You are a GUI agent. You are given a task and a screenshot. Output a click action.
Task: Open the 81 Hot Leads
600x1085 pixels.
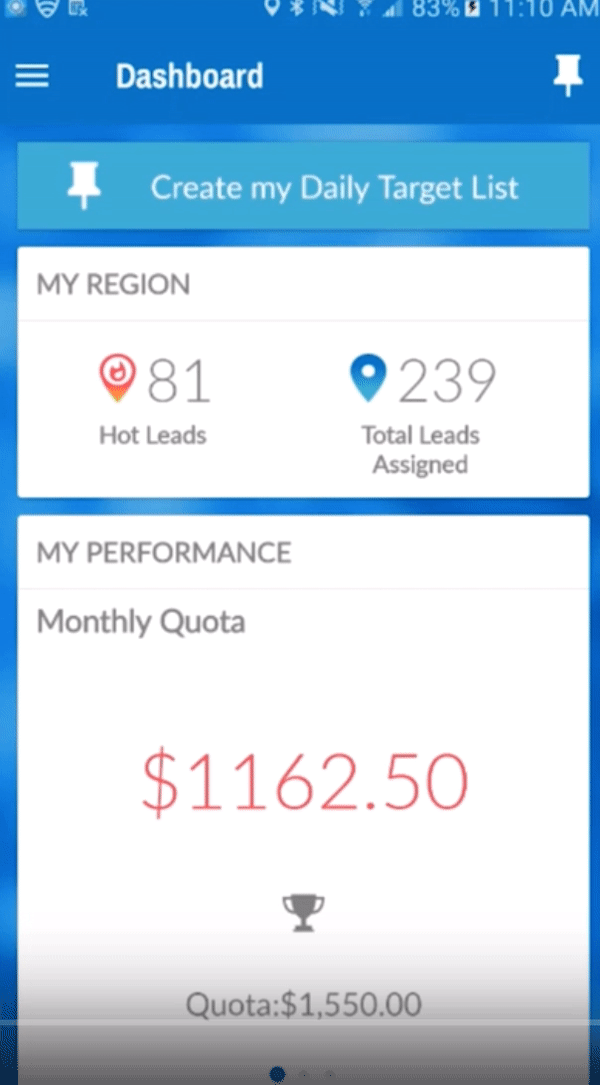click(154, 401)
